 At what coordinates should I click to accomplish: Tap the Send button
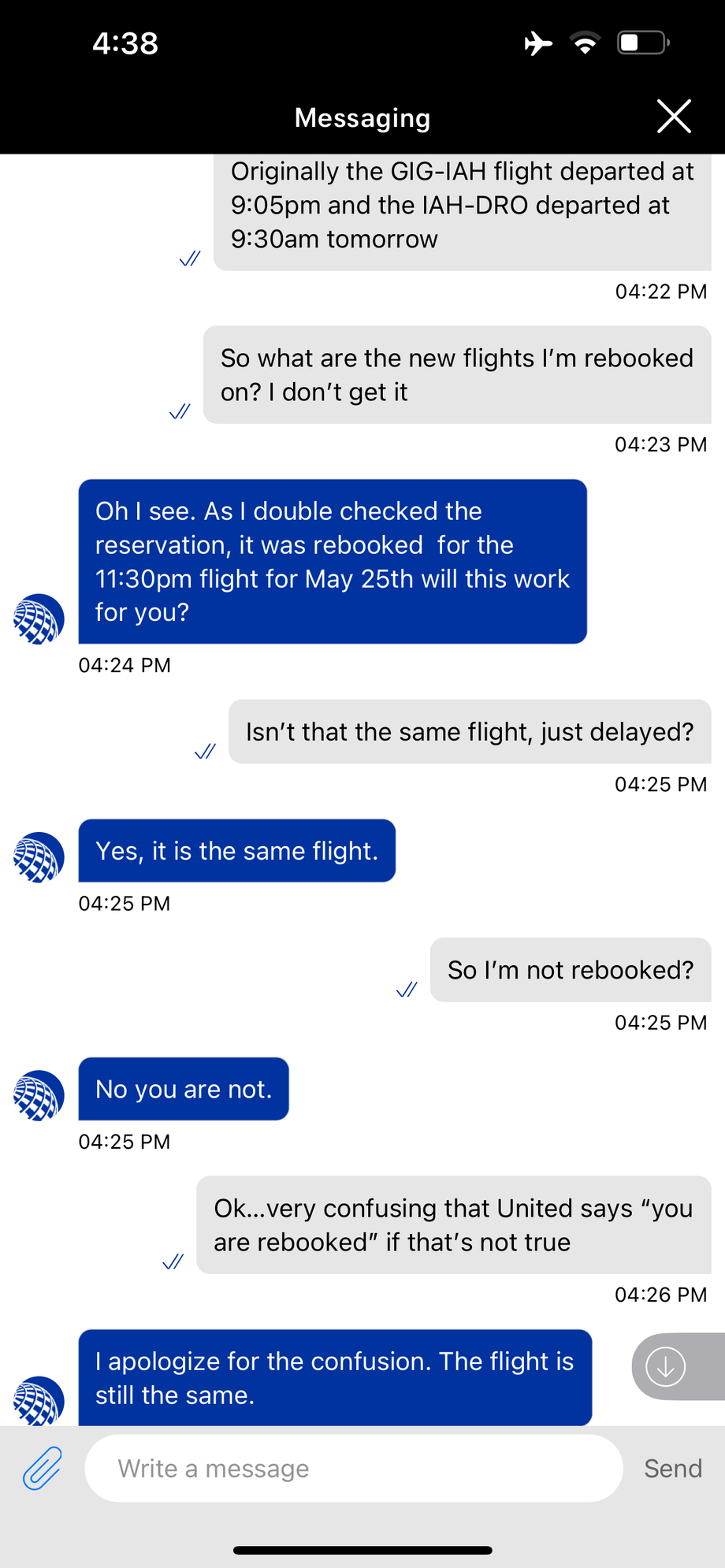point(672,1468)
